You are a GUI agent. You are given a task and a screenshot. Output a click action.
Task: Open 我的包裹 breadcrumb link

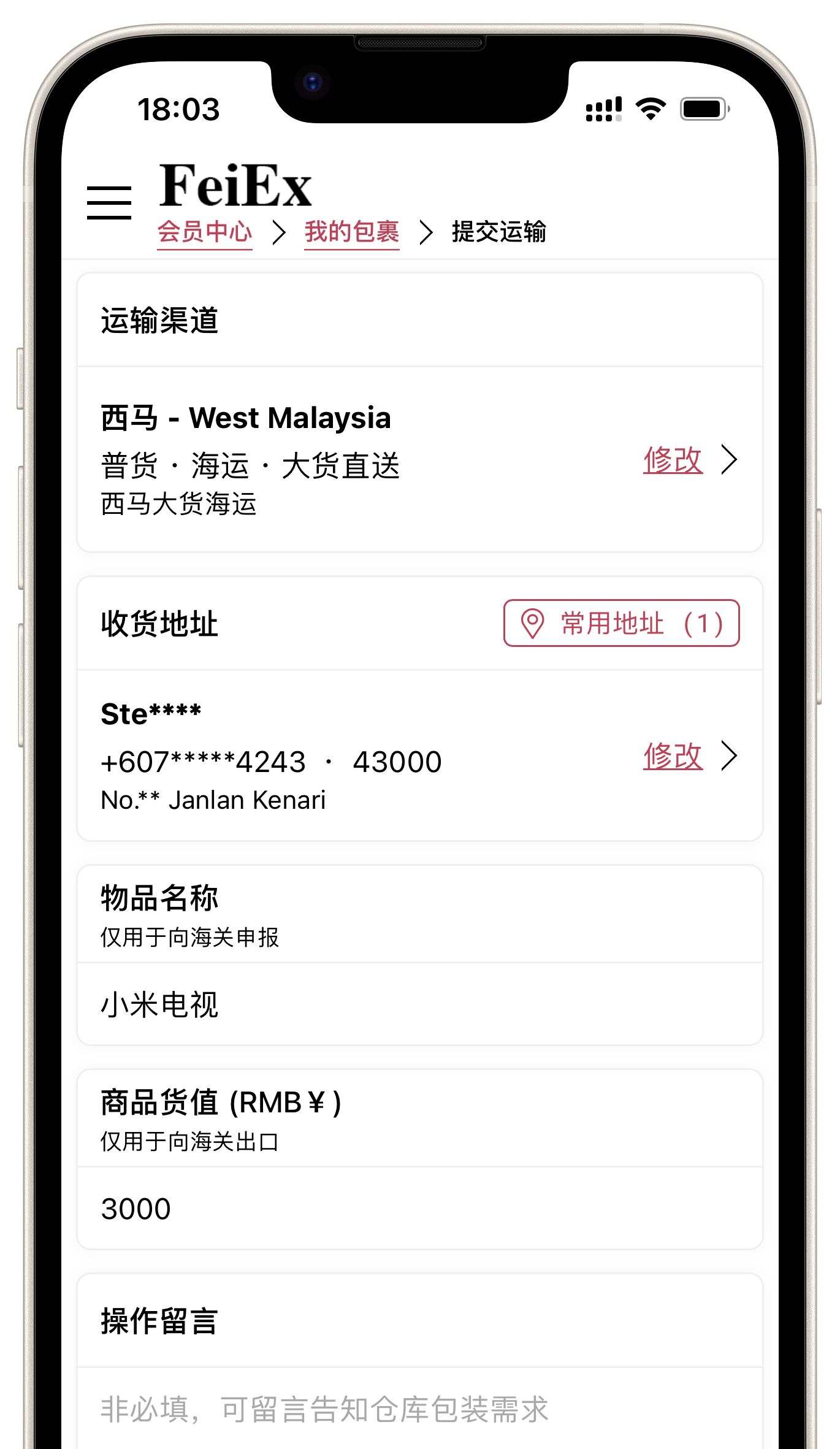(352, 232)
